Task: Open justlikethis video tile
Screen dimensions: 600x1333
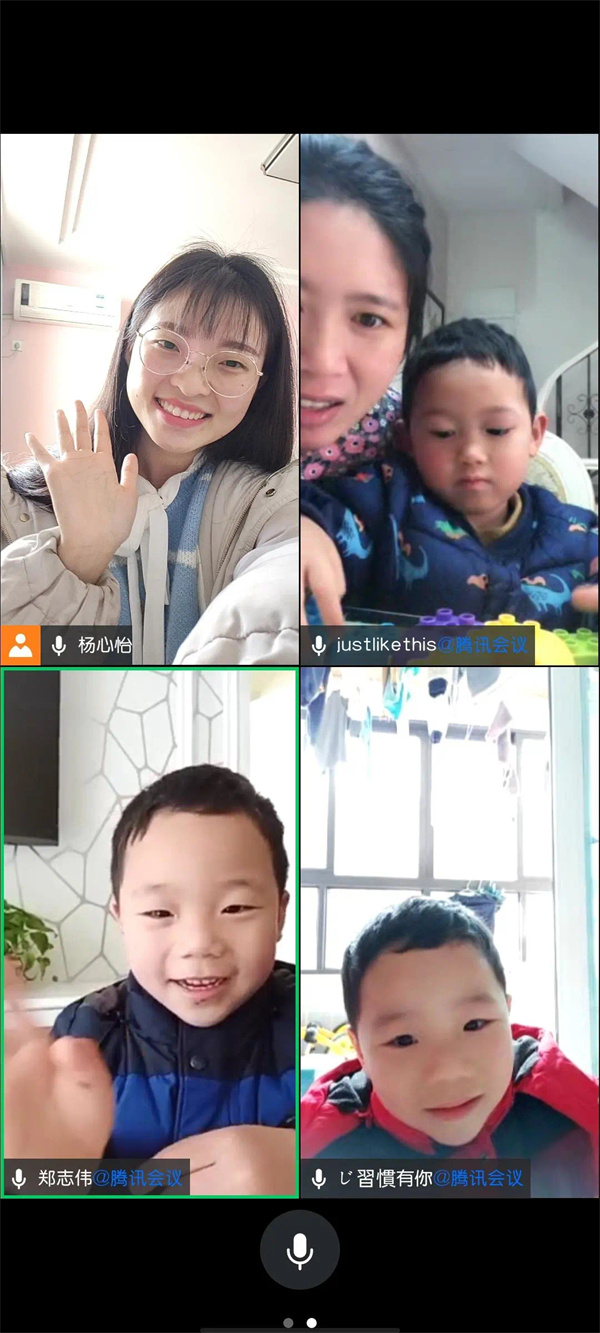Action: pyautogui.click(x=450, y=400)
